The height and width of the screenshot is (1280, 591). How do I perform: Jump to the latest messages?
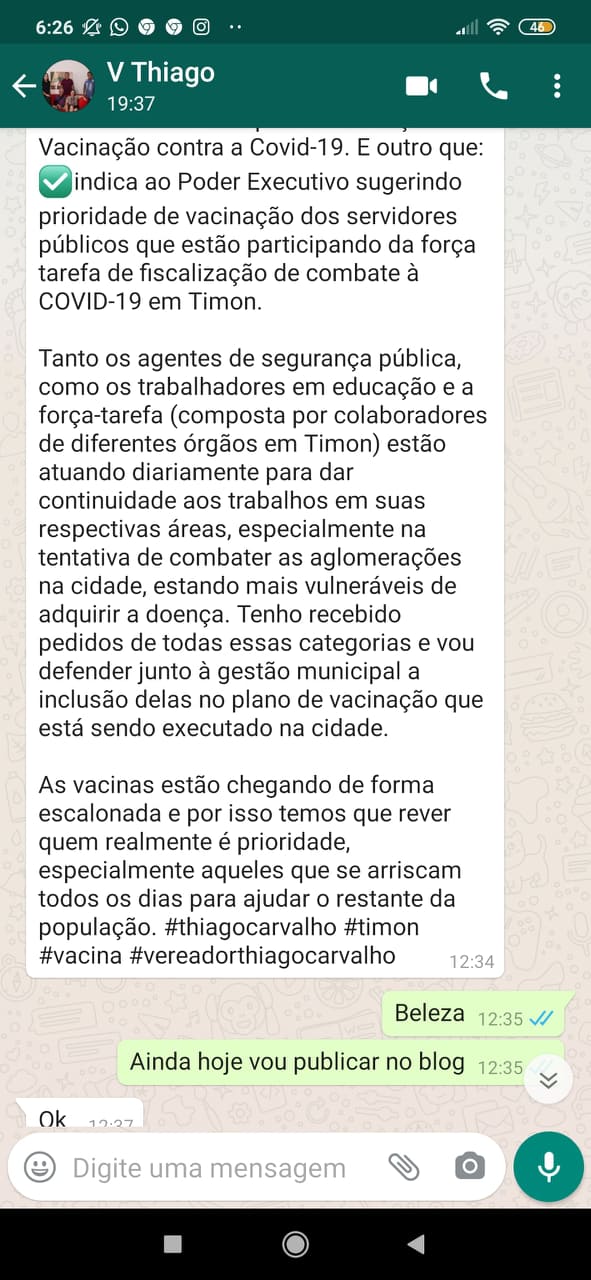548,1078
